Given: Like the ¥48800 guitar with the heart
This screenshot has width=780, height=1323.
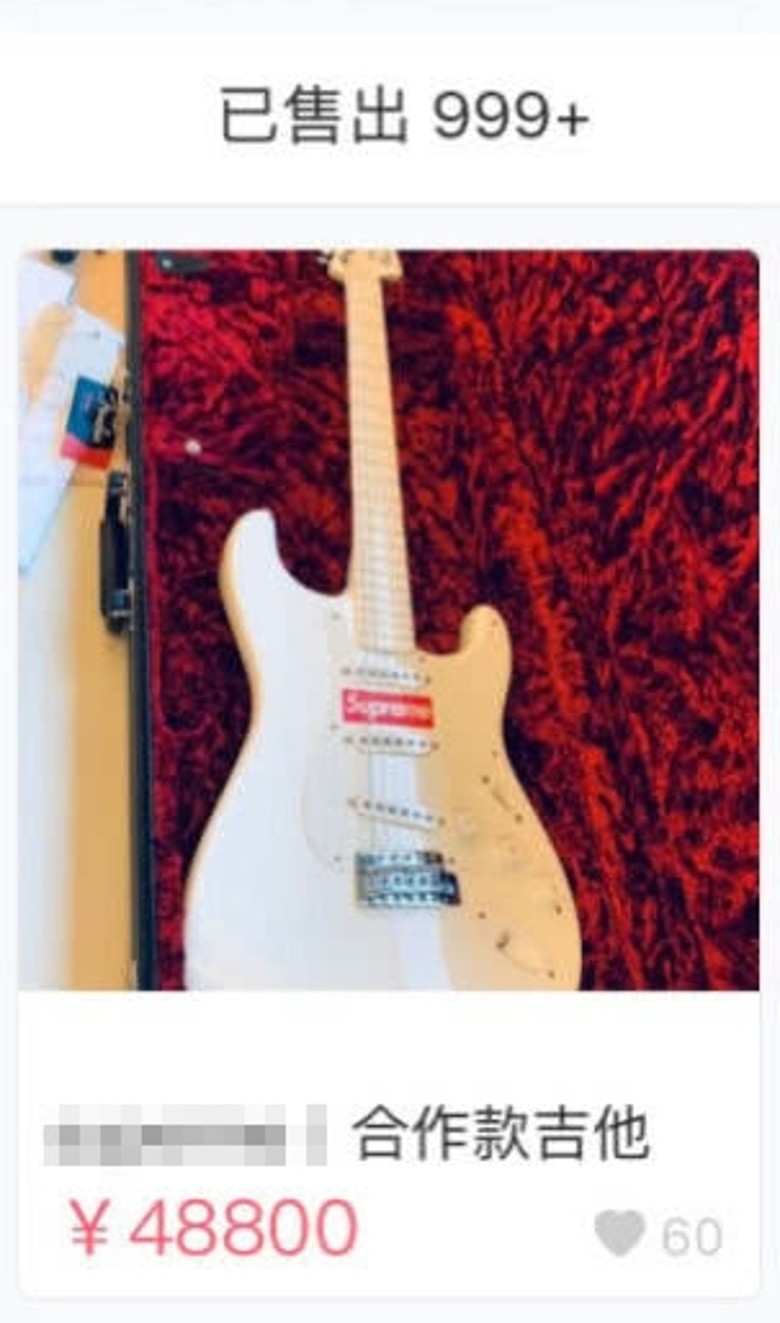Looking at the screenshot, I should (x=620, y=1233).
